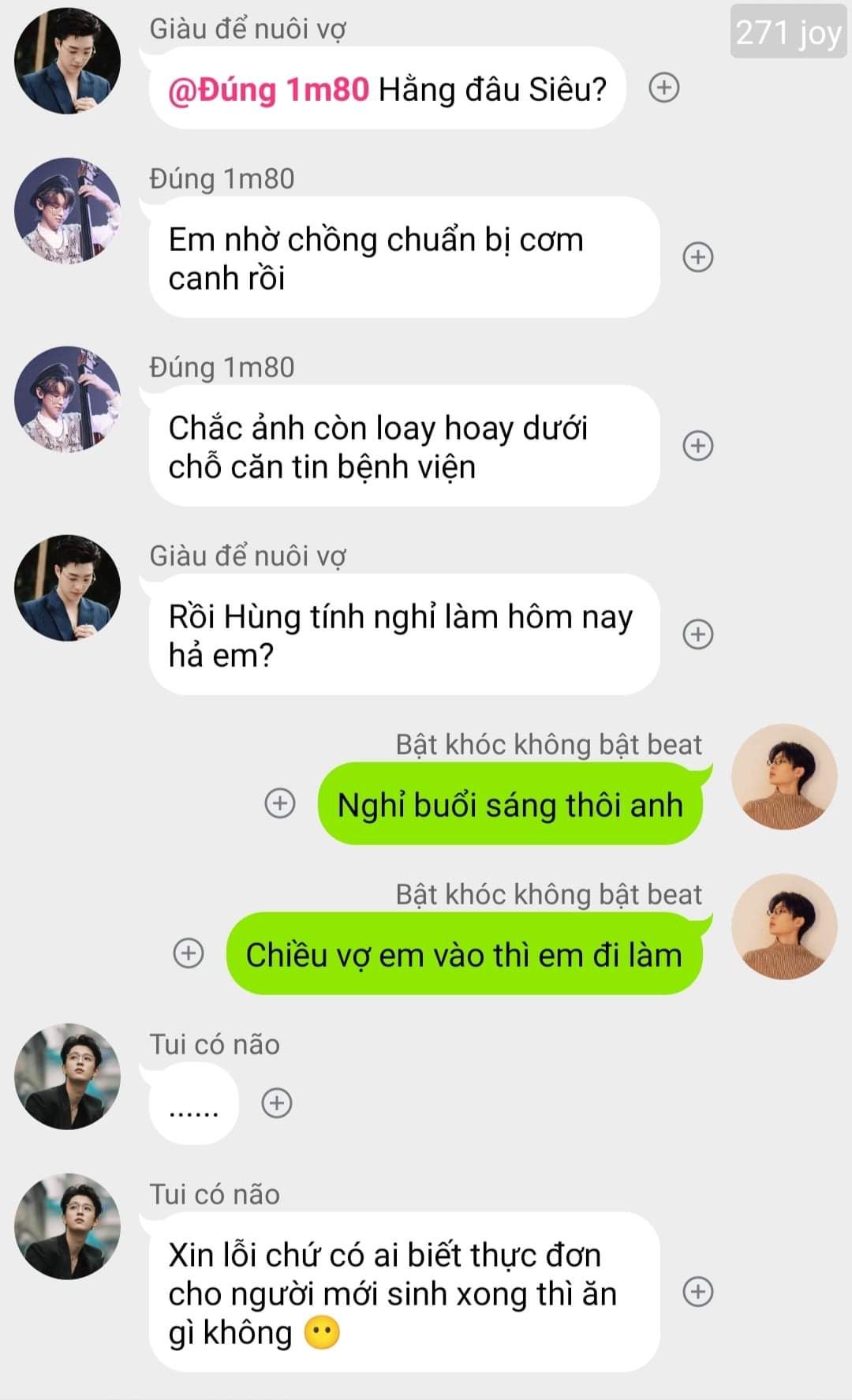The image size is (852, 1400).
Task: View Đúng 1m80's profile picture beside "Em nhờ chồng"
Action: [x=68, y=211]
